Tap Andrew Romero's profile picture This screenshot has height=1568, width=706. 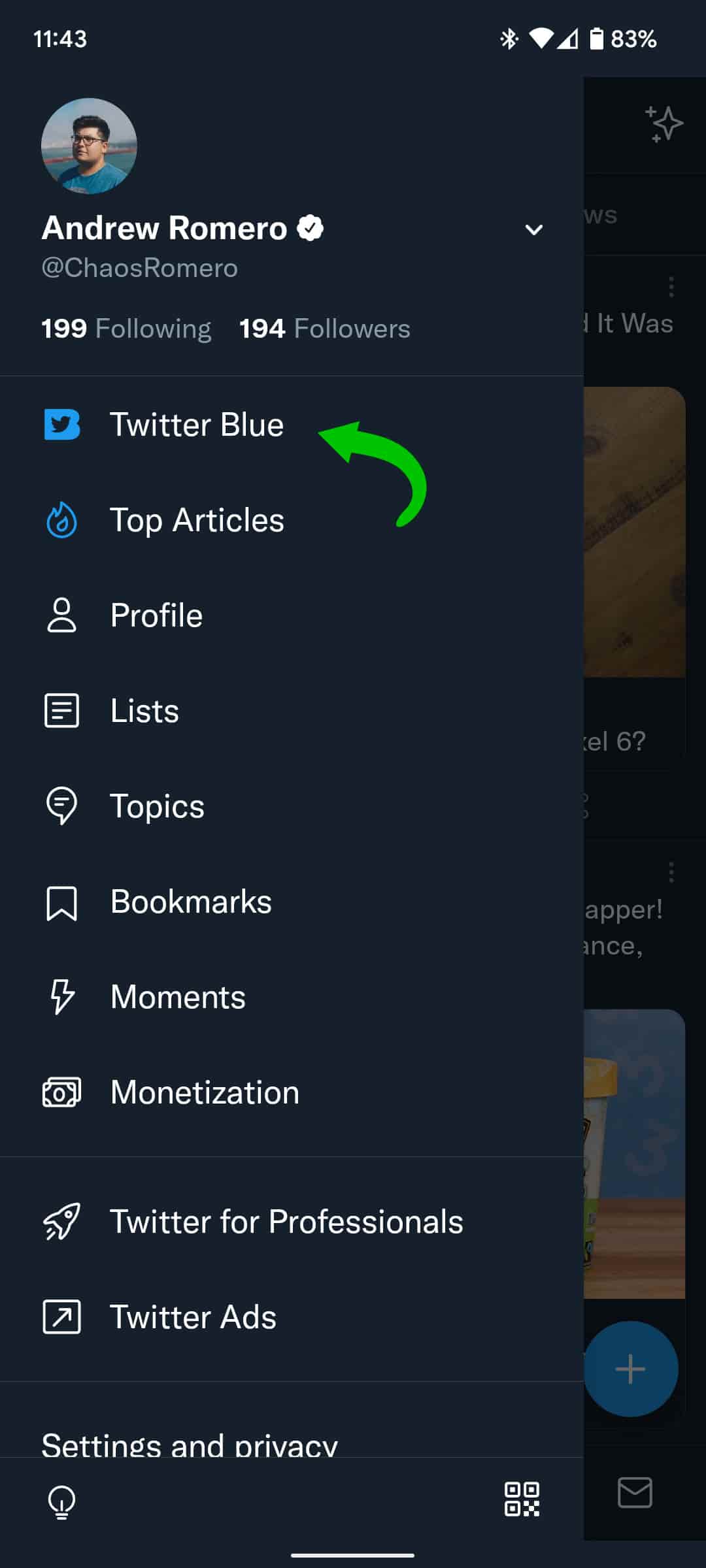coord(89,146)
